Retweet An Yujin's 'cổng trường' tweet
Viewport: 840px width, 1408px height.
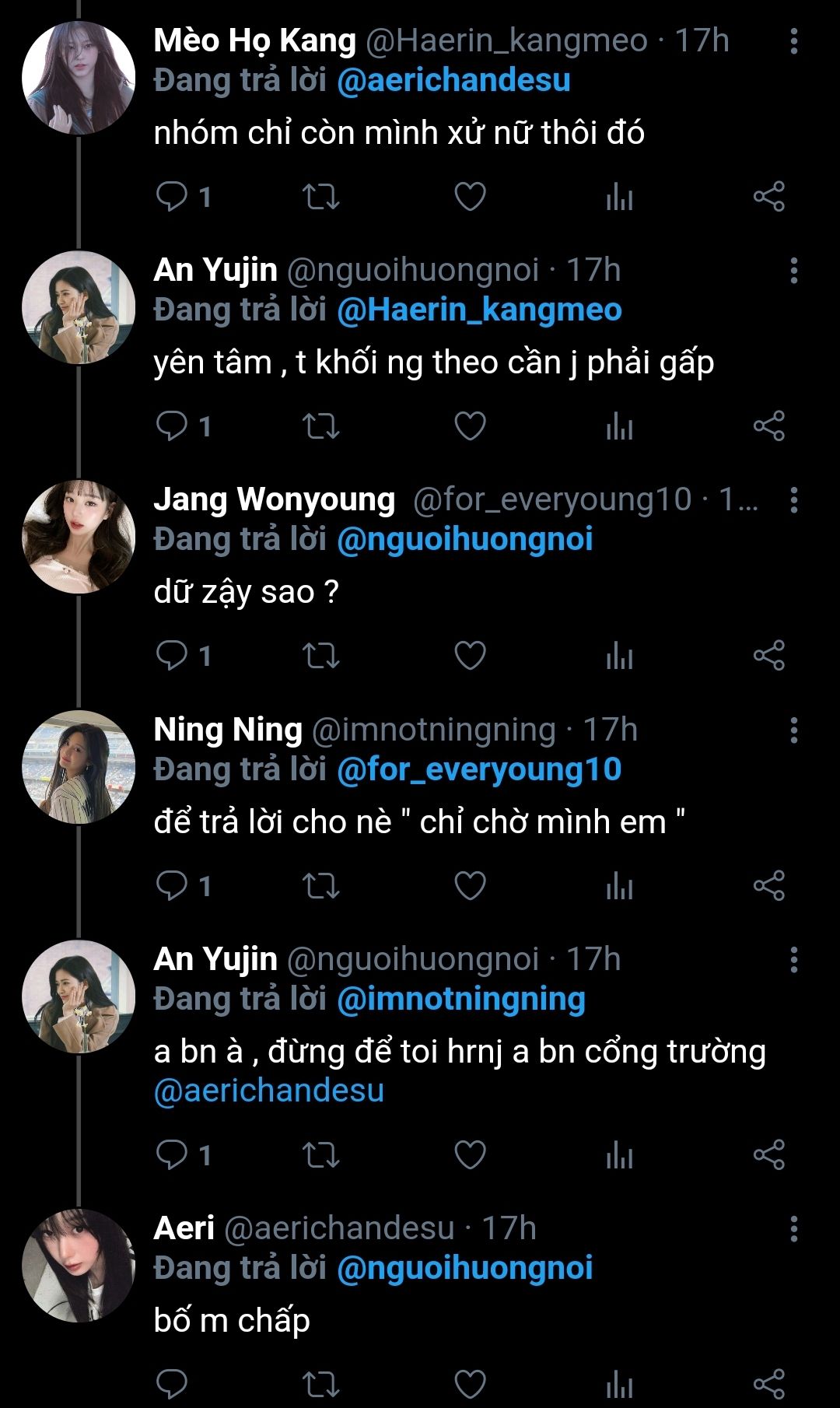tap(320, 1154)
